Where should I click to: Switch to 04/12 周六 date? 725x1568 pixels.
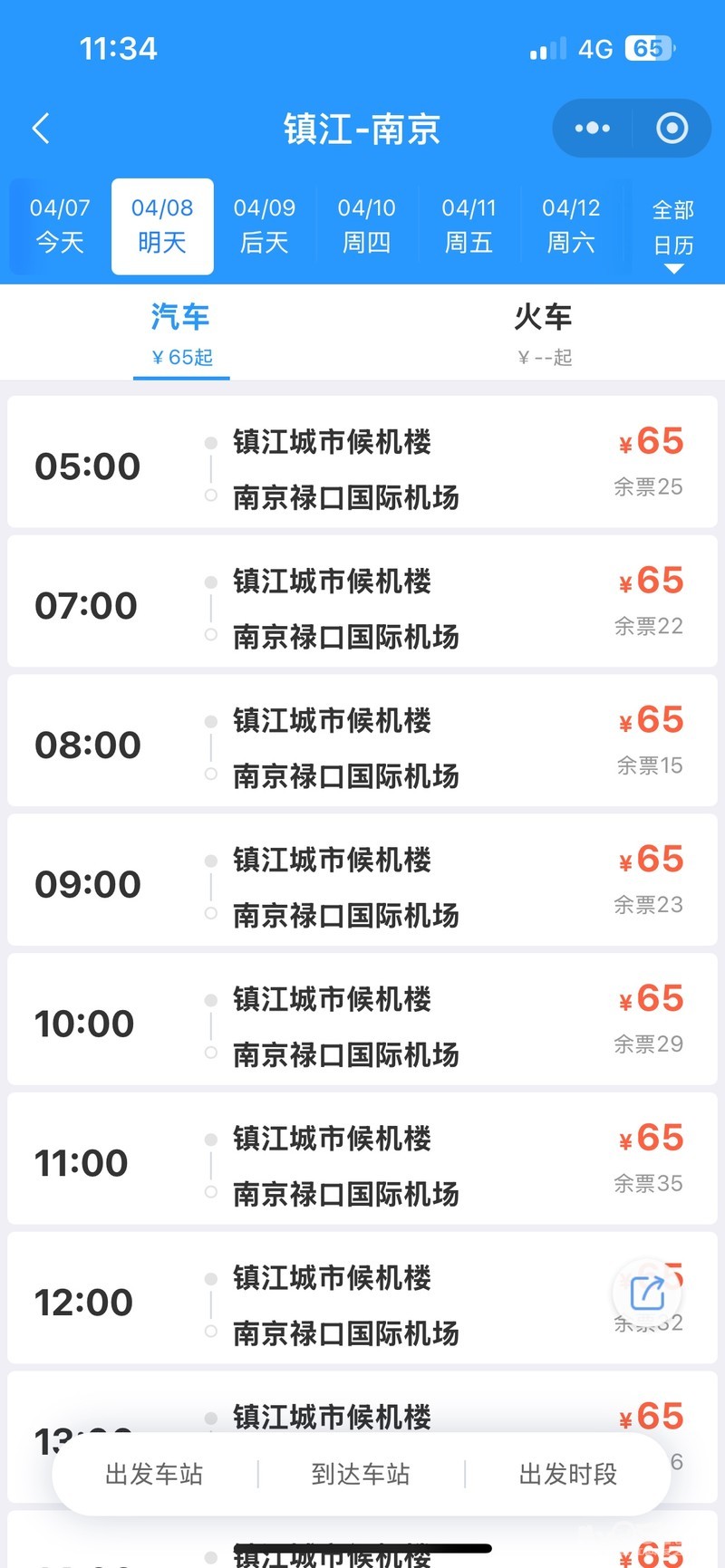(x=571, y=226)
